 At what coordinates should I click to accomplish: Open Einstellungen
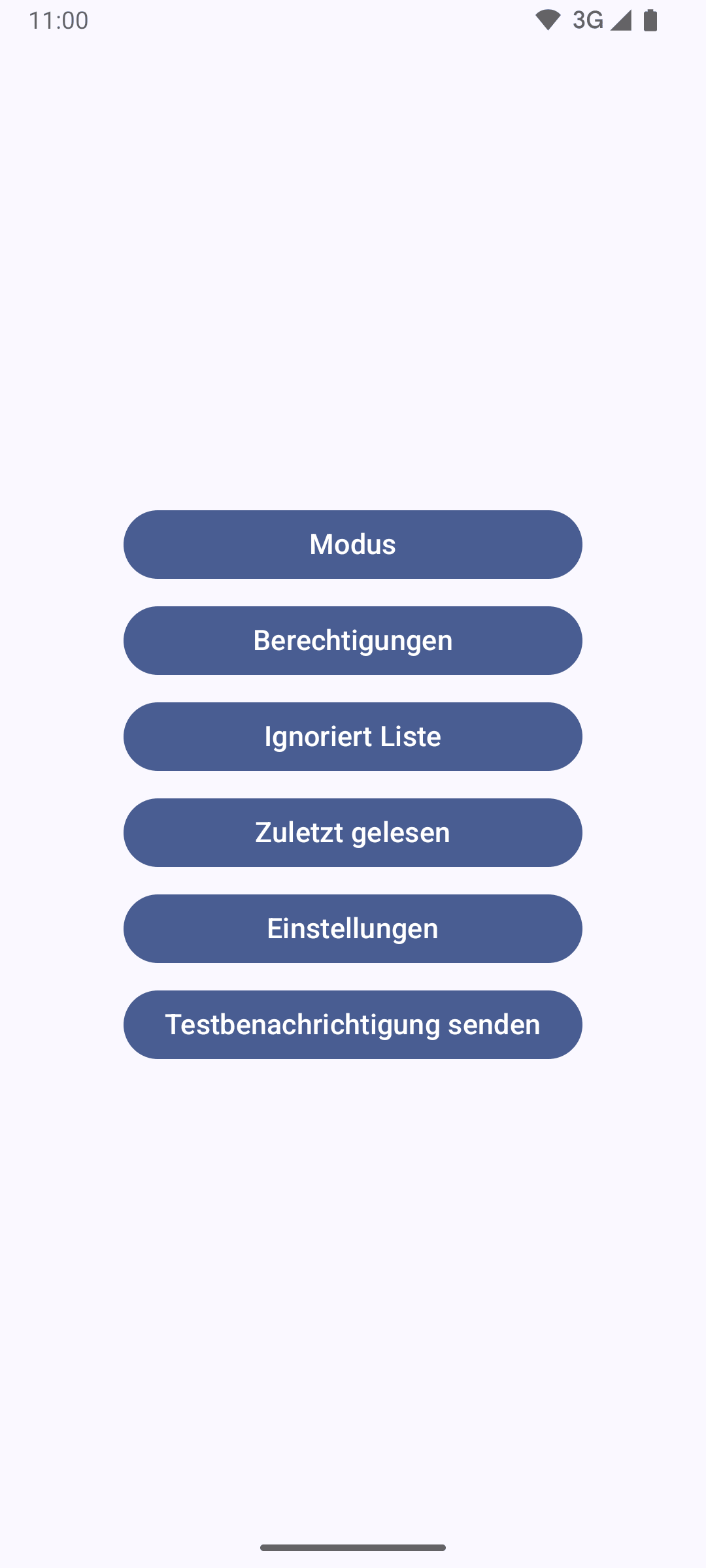353,928
